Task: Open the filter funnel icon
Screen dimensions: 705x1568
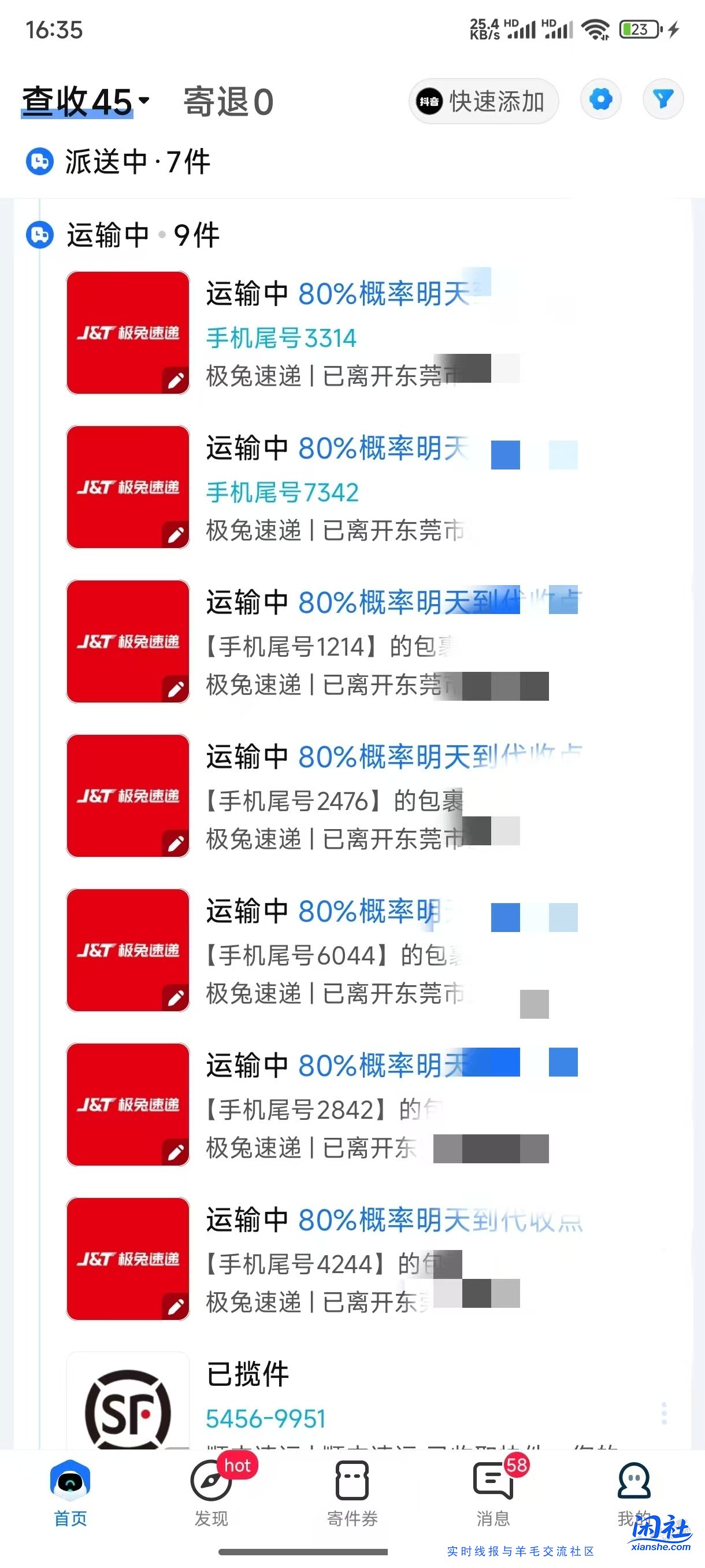Action: pos(662,99)
